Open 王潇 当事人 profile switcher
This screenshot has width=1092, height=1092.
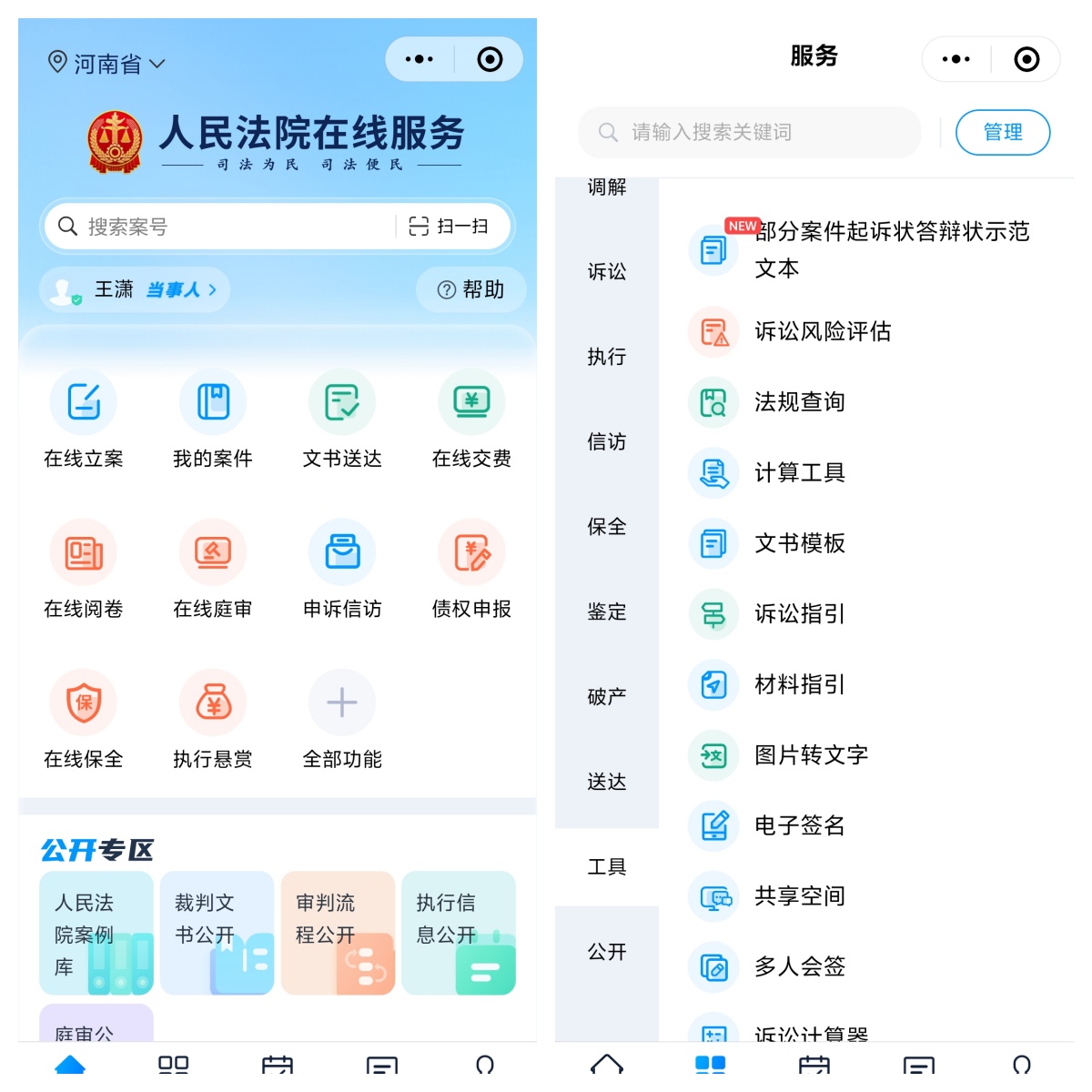[x=136, y=290]
